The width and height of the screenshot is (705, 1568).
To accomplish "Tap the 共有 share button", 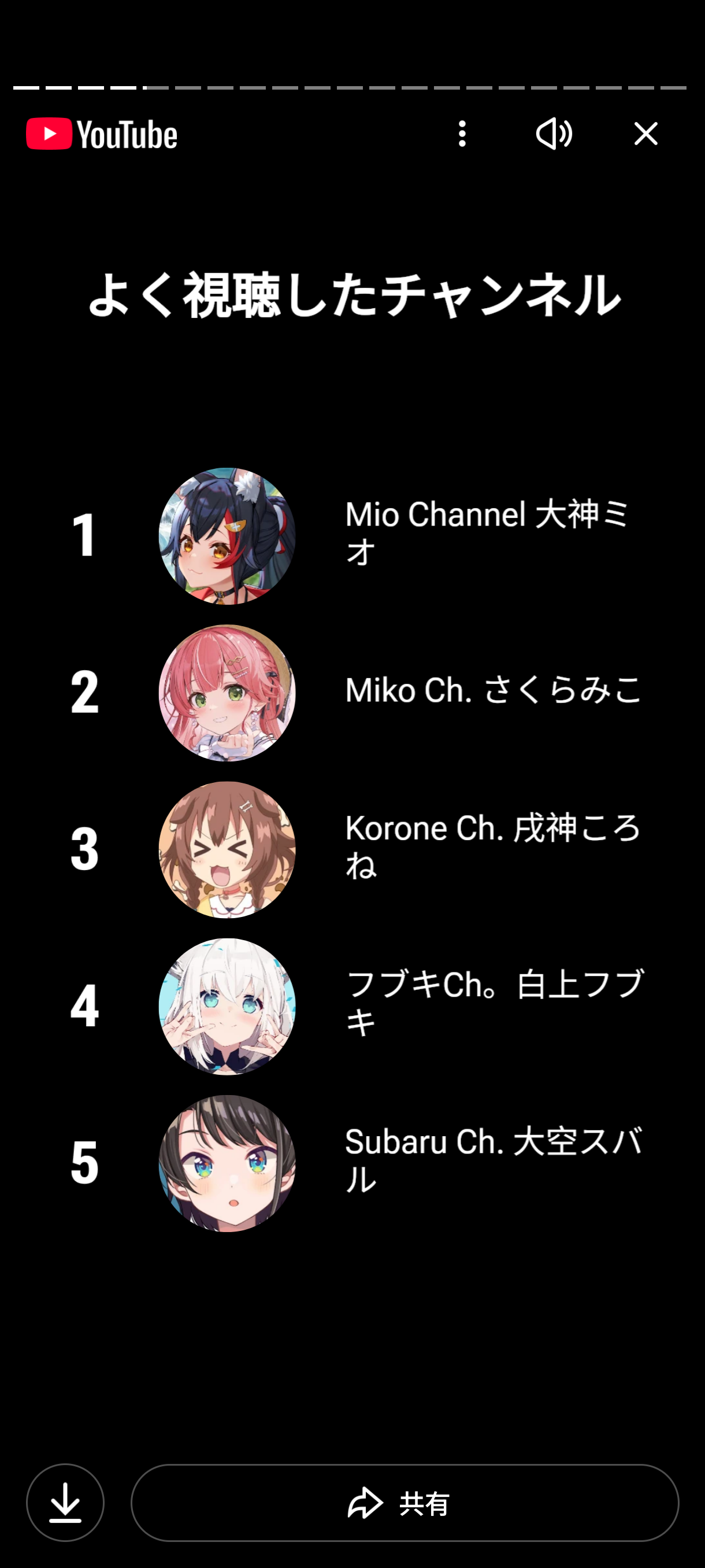I will click(405, 1502).
